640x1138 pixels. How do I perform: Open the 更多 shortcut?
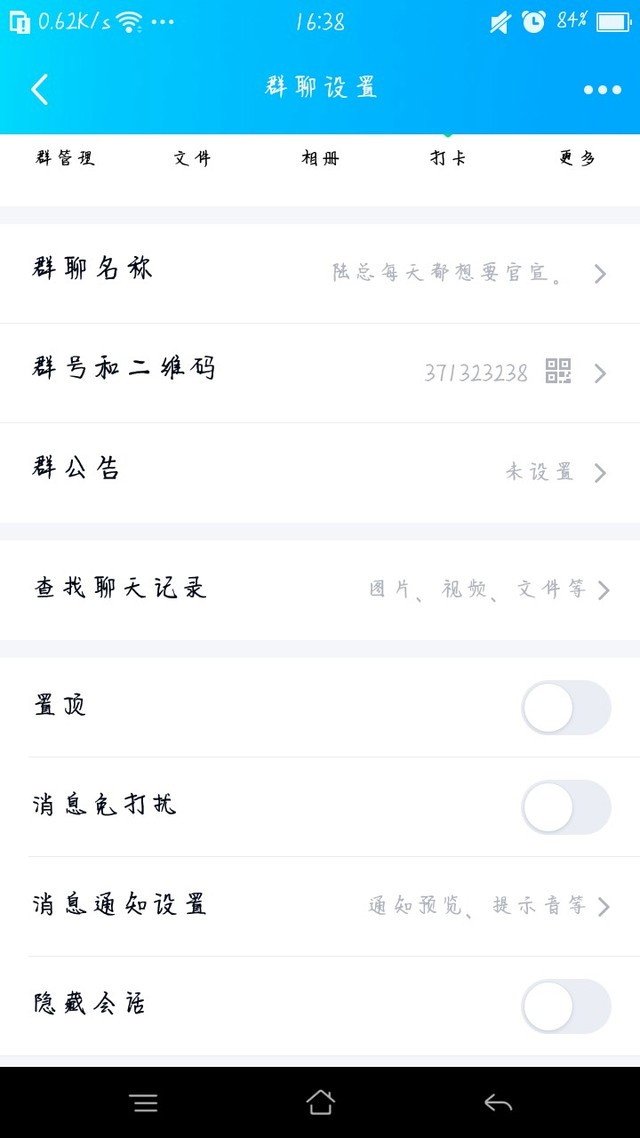[577, 157]
